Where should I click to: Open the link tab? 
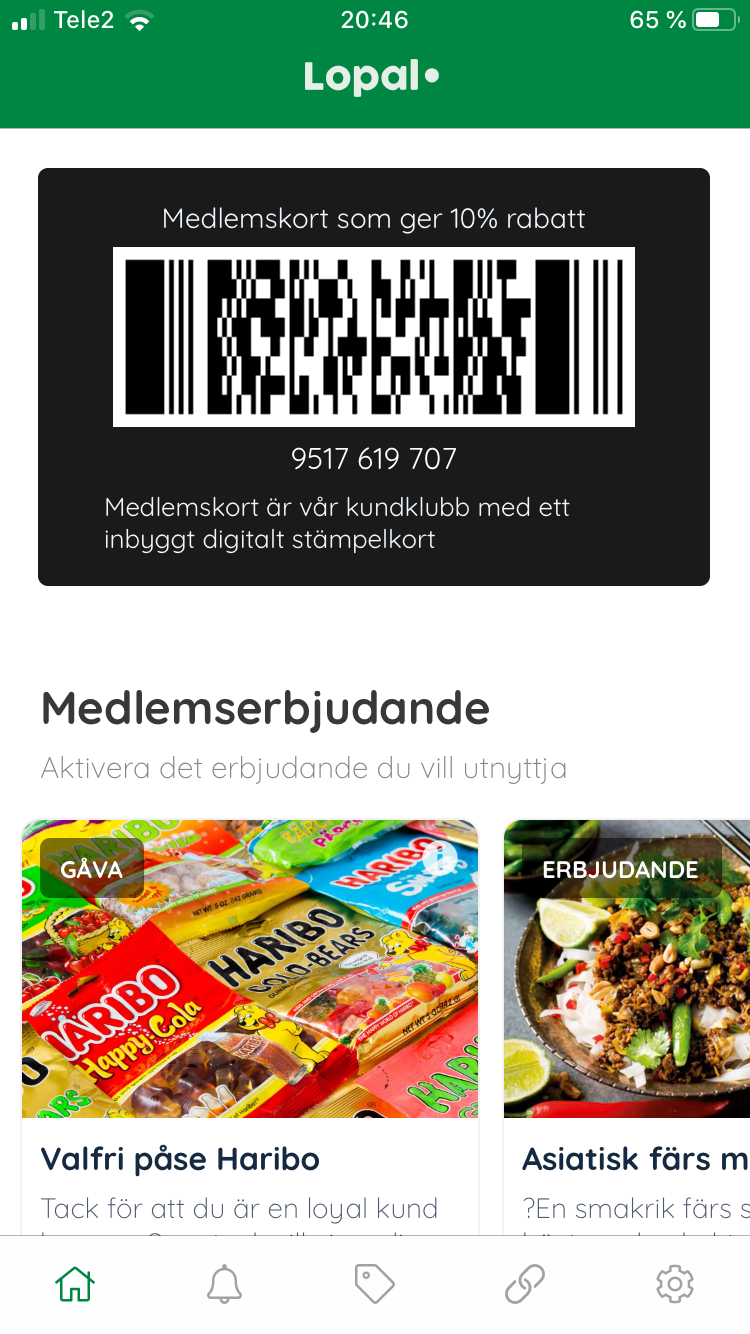pos(525,1284)
